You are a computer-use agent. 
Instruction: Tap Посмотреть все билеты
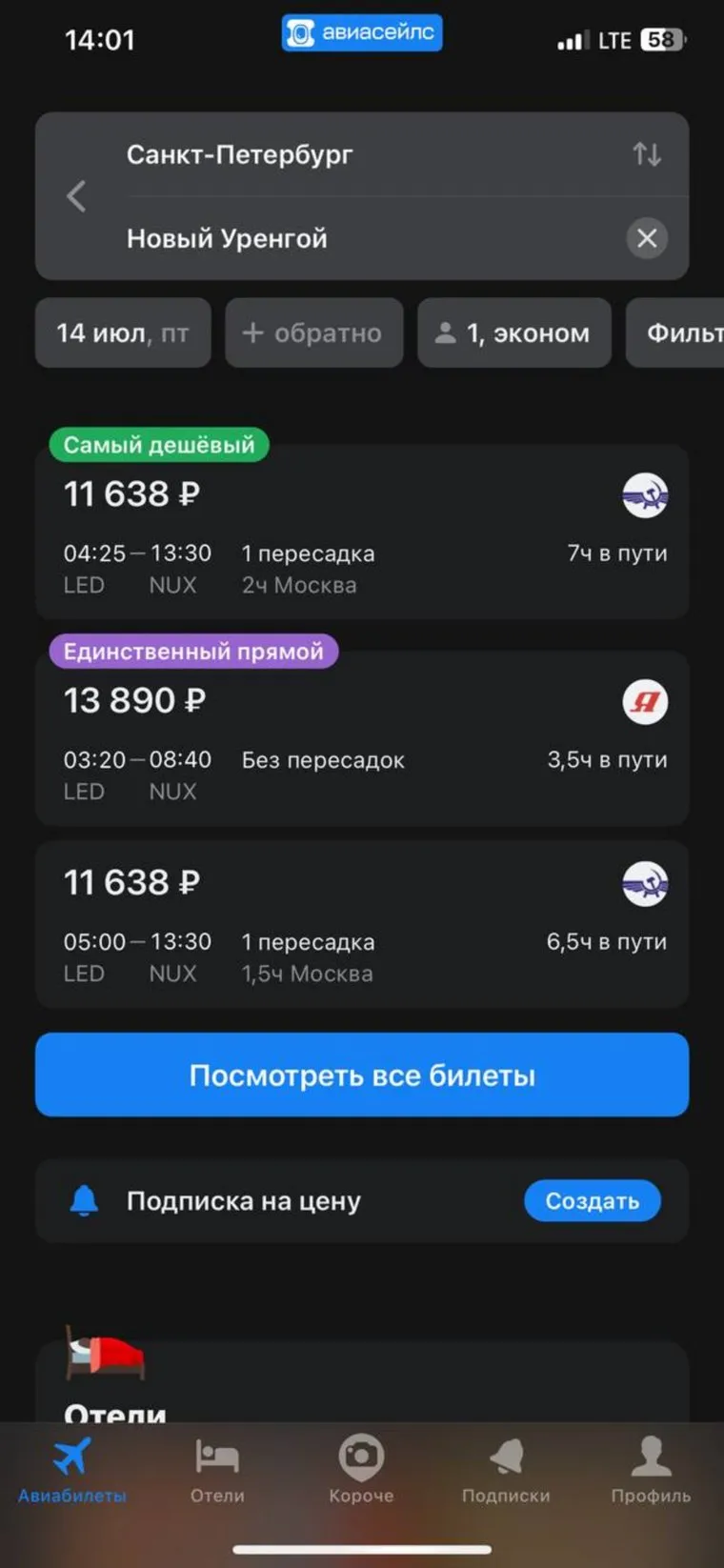click(x=362, y=1075)
